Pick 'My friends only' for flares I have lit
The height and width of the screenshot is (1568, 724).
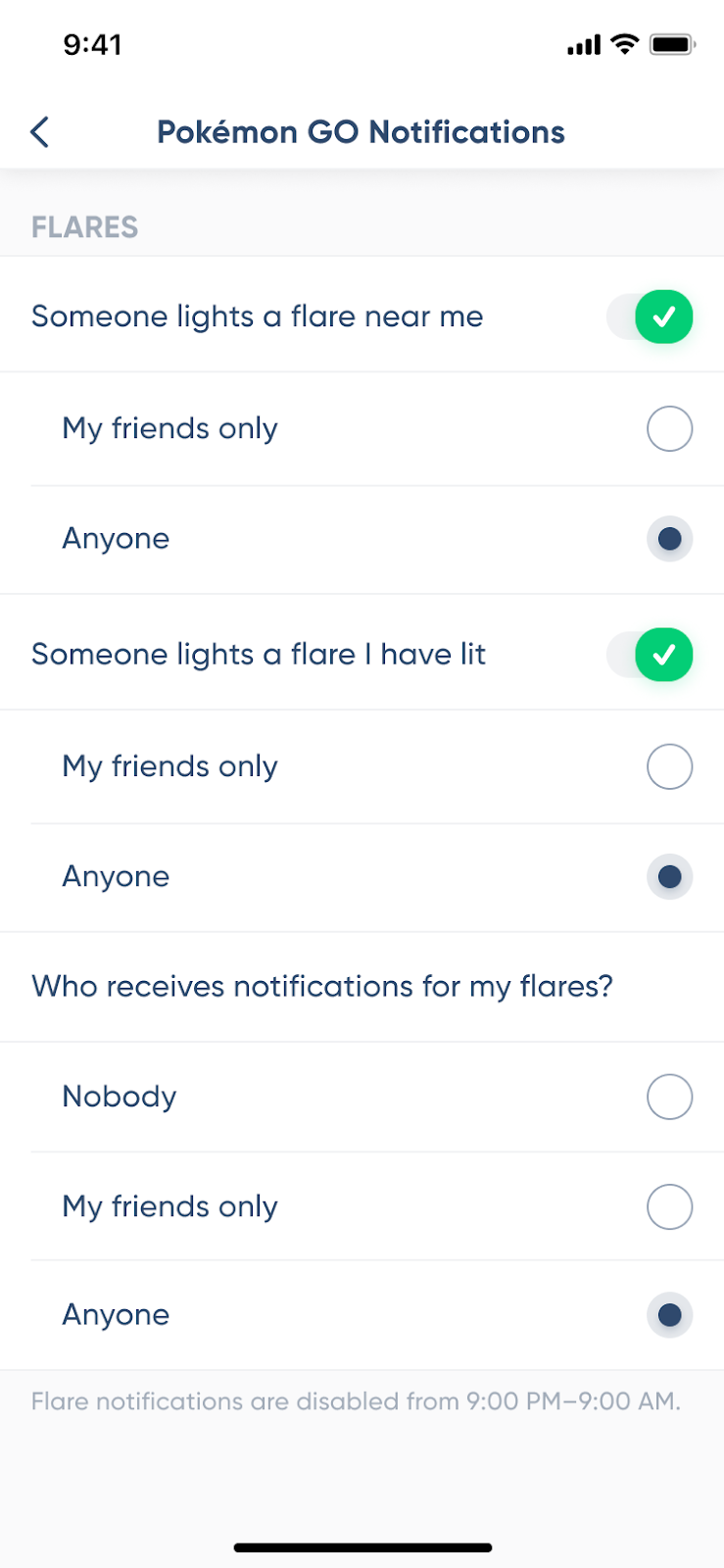point(669,766)
